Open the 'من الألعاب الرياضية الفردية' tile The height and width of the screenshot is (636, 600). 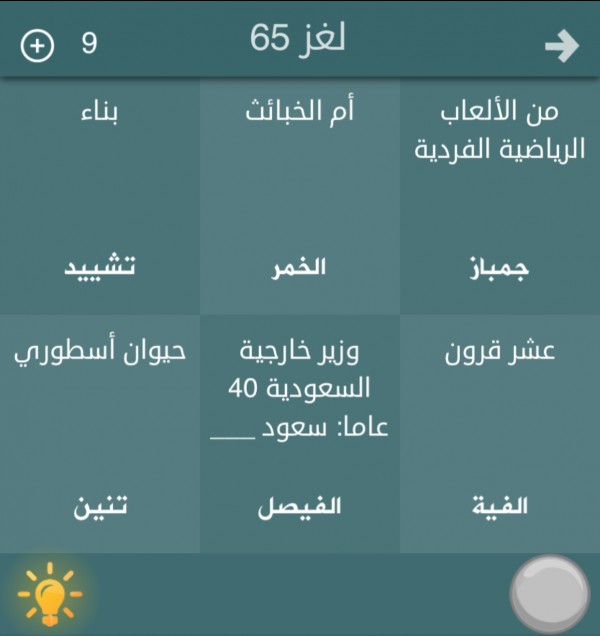[x=500, y=198]
